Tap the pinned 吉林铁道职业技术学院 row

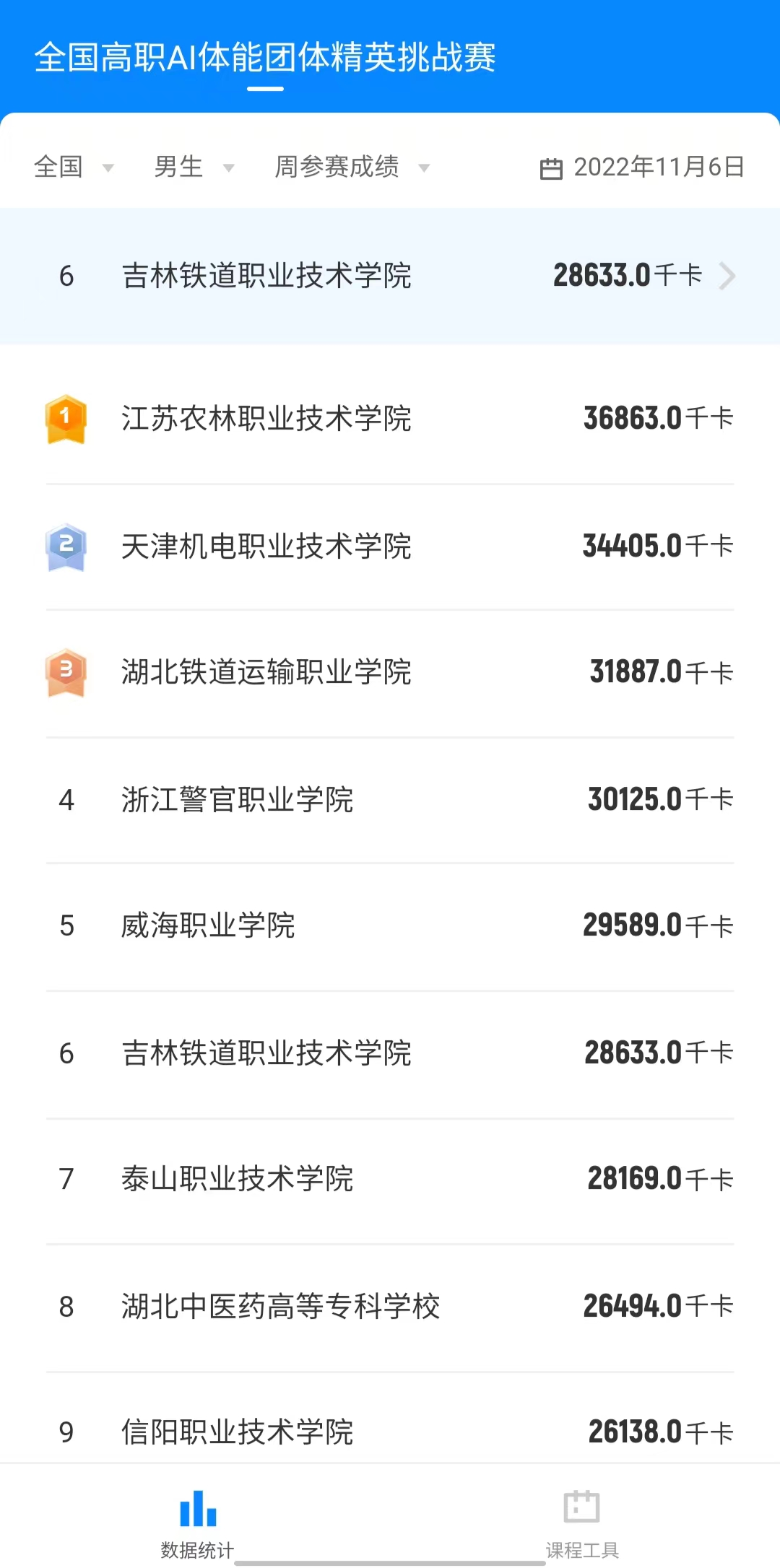click(x=390, y=276)
